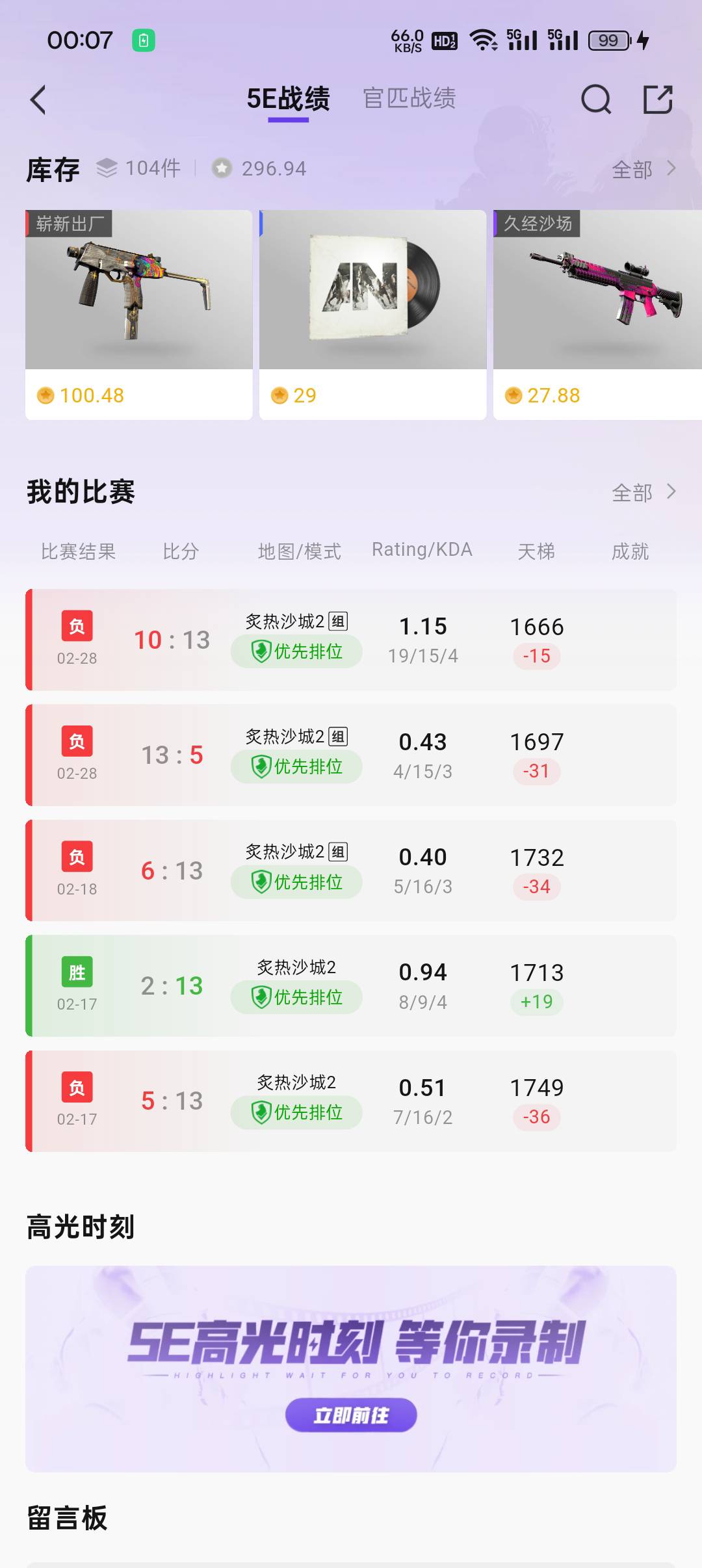Image resolution: width=702 pixels, height=1568 pixels.
Task: Stay on the 5E战绩 tab
Action: pyautogui.click(x=289, y=99)
